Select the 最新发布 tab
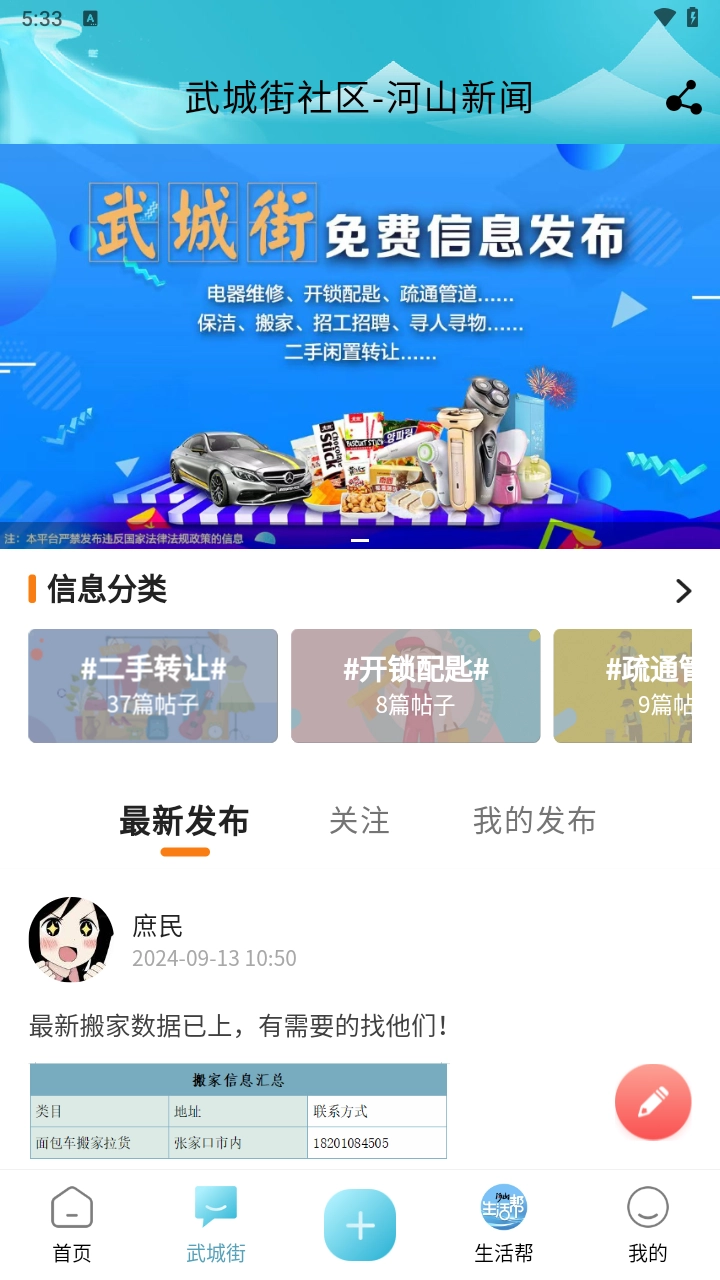This screenshot has height=1280, width=720. [x=182, y=820]
